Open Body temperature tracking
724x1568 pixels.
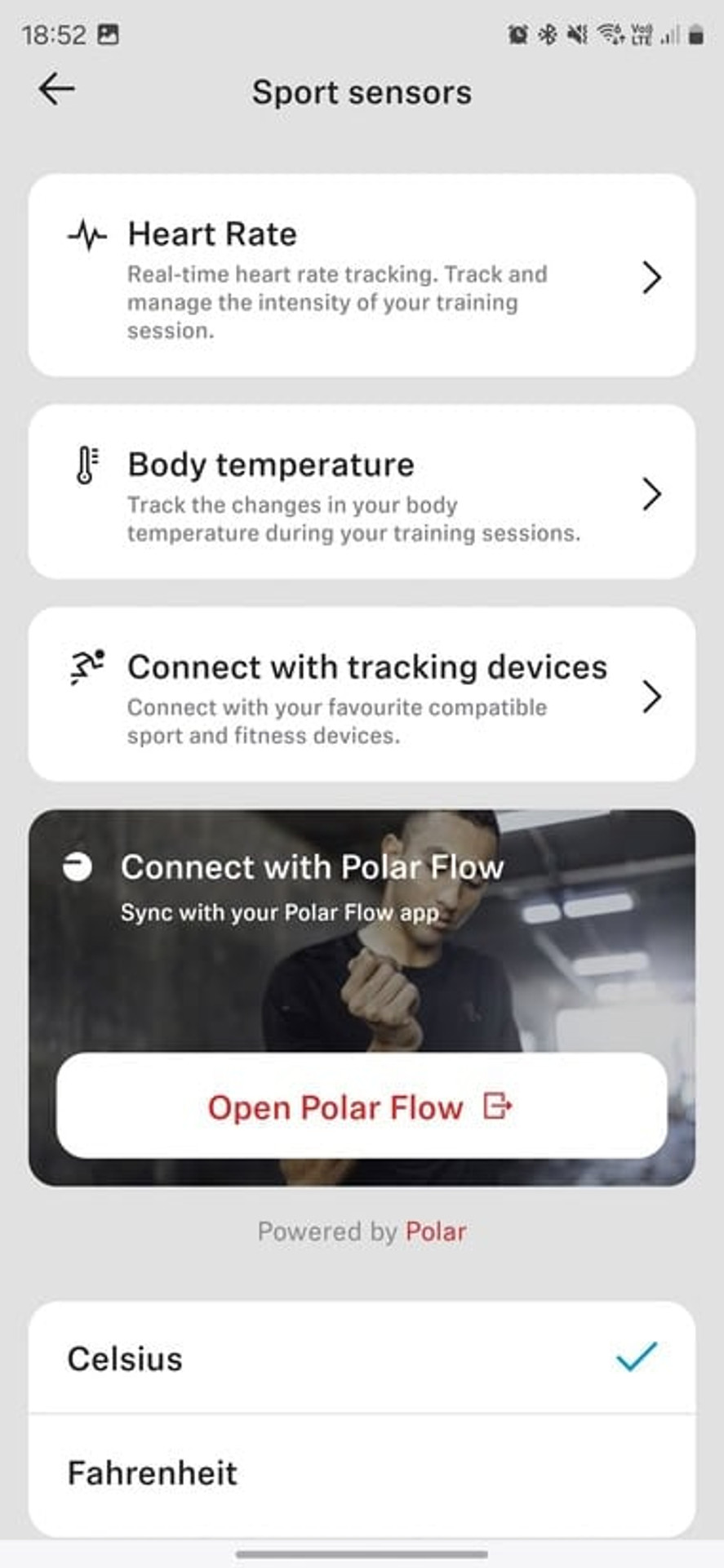362,492
